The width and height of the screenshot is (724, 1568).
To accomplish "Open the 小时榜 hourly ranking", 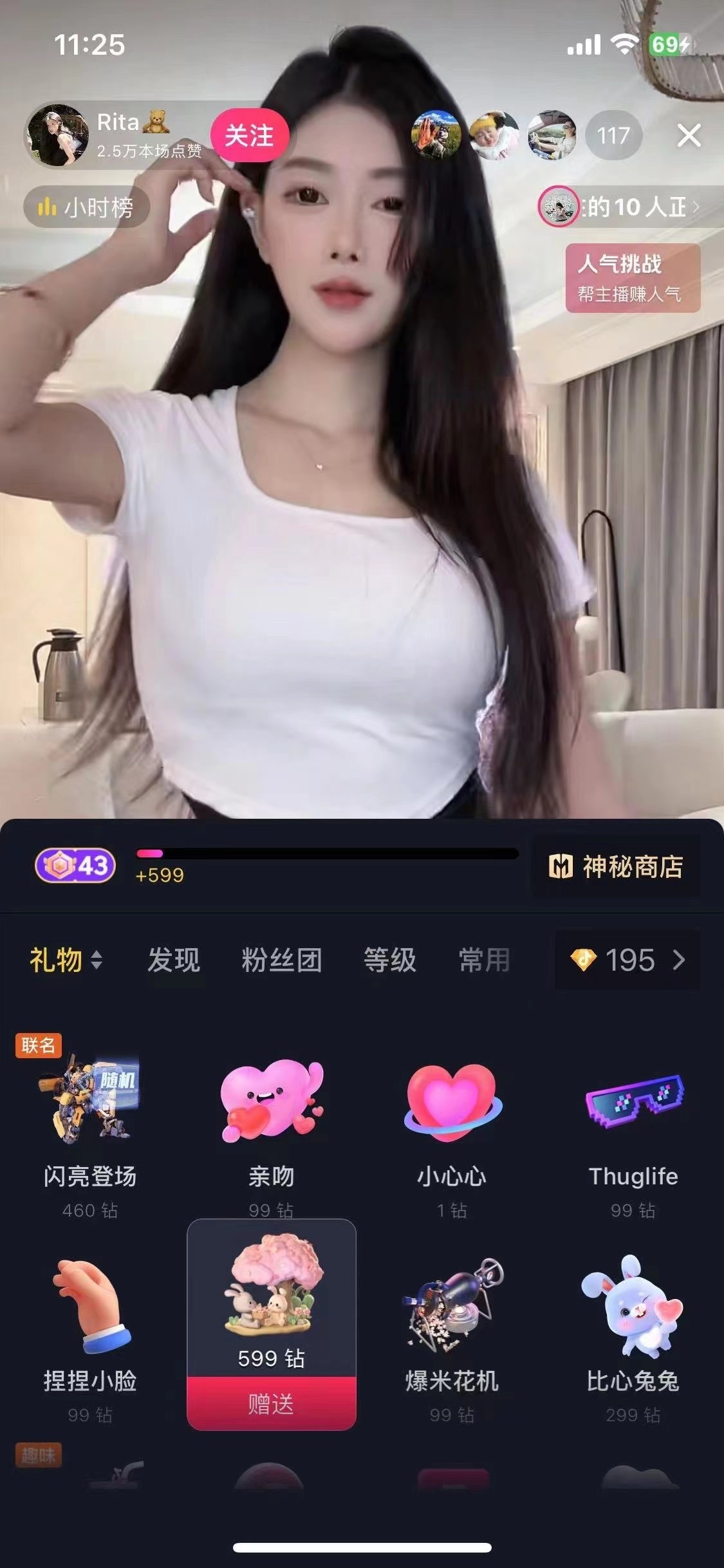I will tap(87, 207).
